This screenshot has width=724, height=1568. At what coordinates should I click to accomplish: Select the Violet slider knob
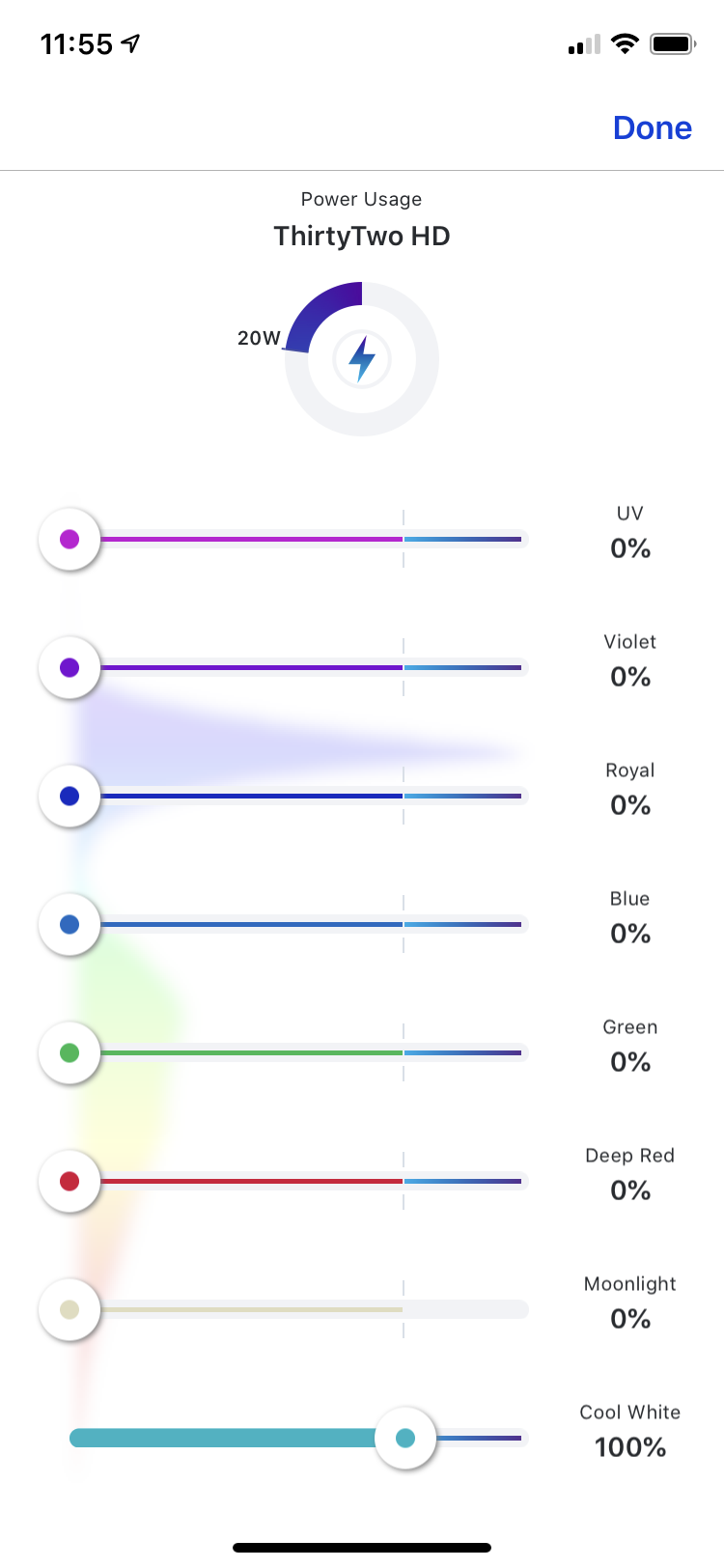[x=70, y=667]
